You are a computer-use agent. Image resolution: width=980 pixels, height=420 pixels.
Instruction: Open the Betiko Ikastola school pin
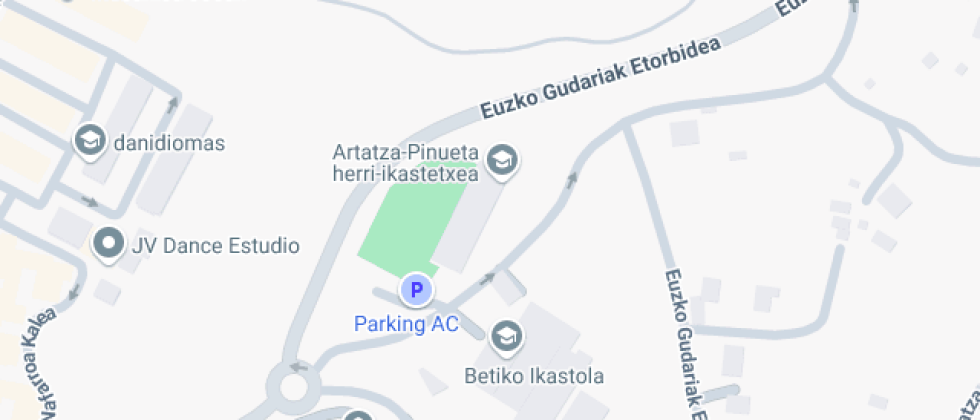[508, 335]
